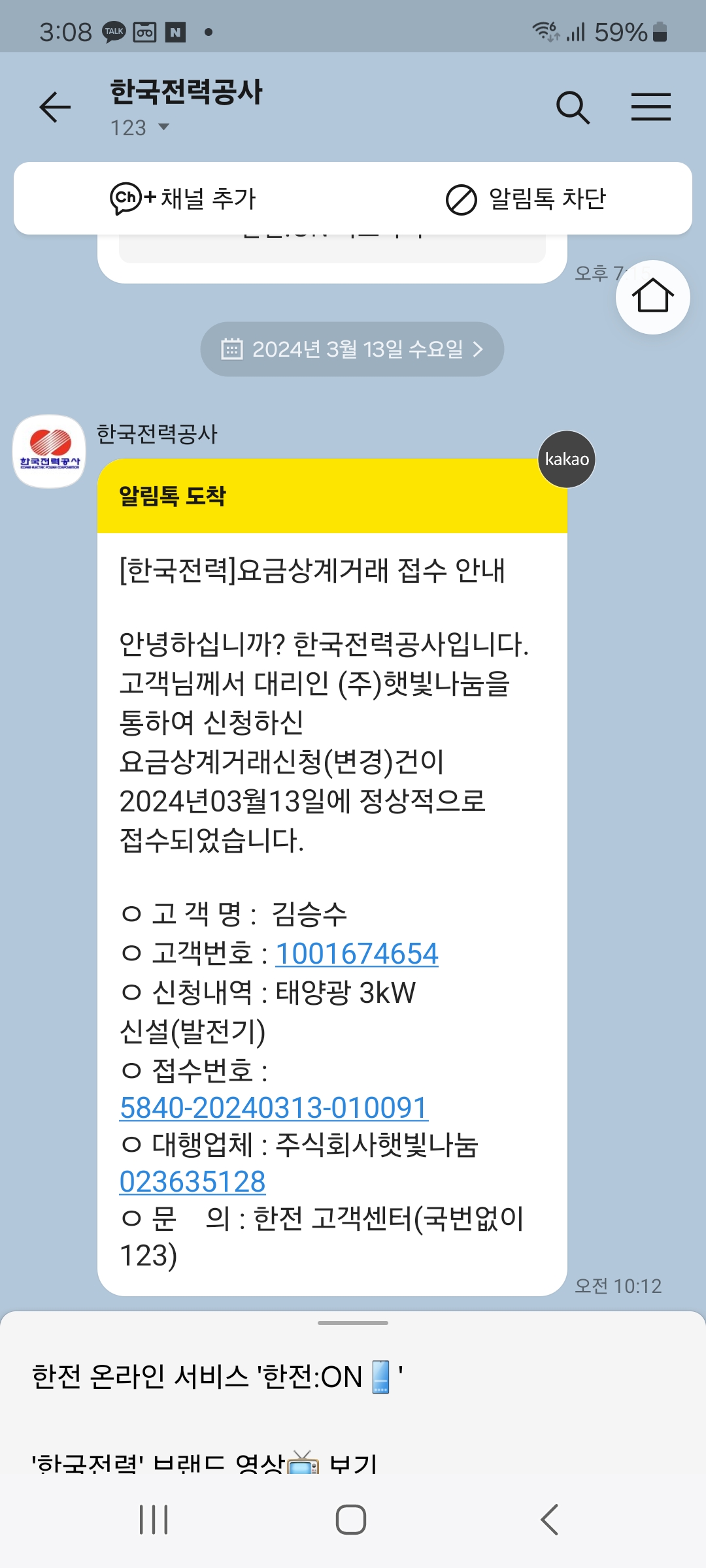Open 한국전력공사 profile picture
Image resolution: width=706 pixels, height=1568 pixels.
tap(50, 451)
